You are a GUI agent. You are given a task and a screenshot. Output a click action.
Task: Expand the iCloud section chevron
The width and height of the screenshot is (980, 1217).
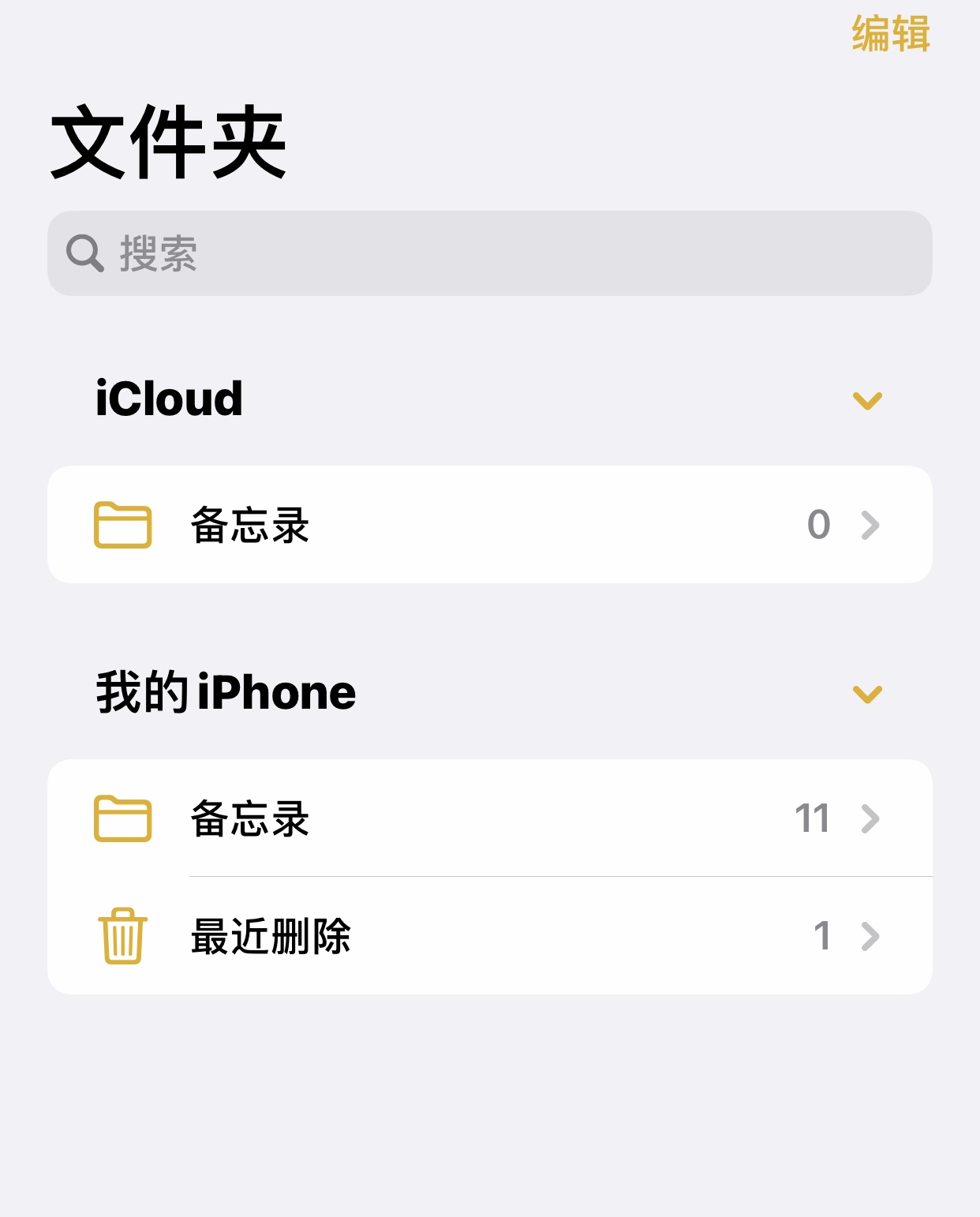868,400
